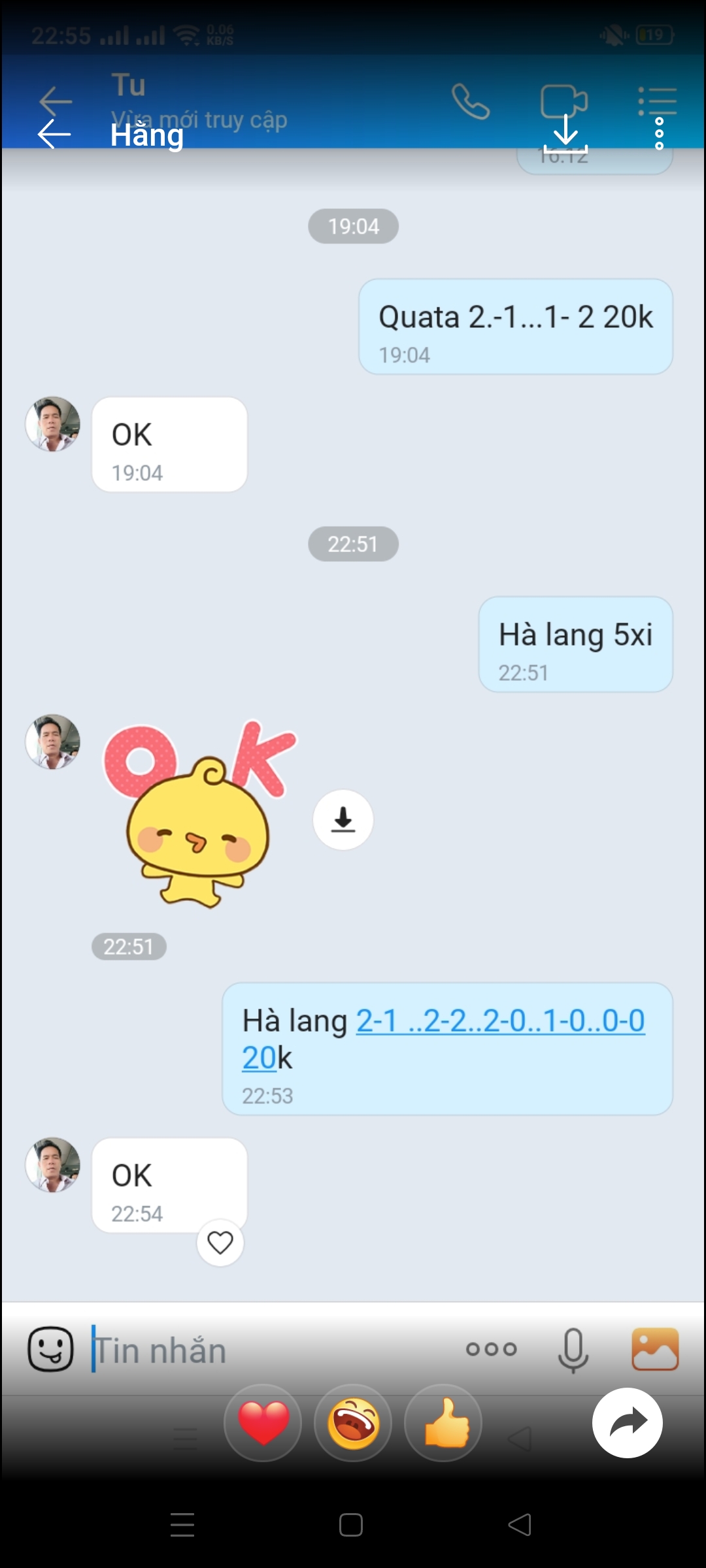
Task: Download the OK chick sticker
Action: coord(343,820)
